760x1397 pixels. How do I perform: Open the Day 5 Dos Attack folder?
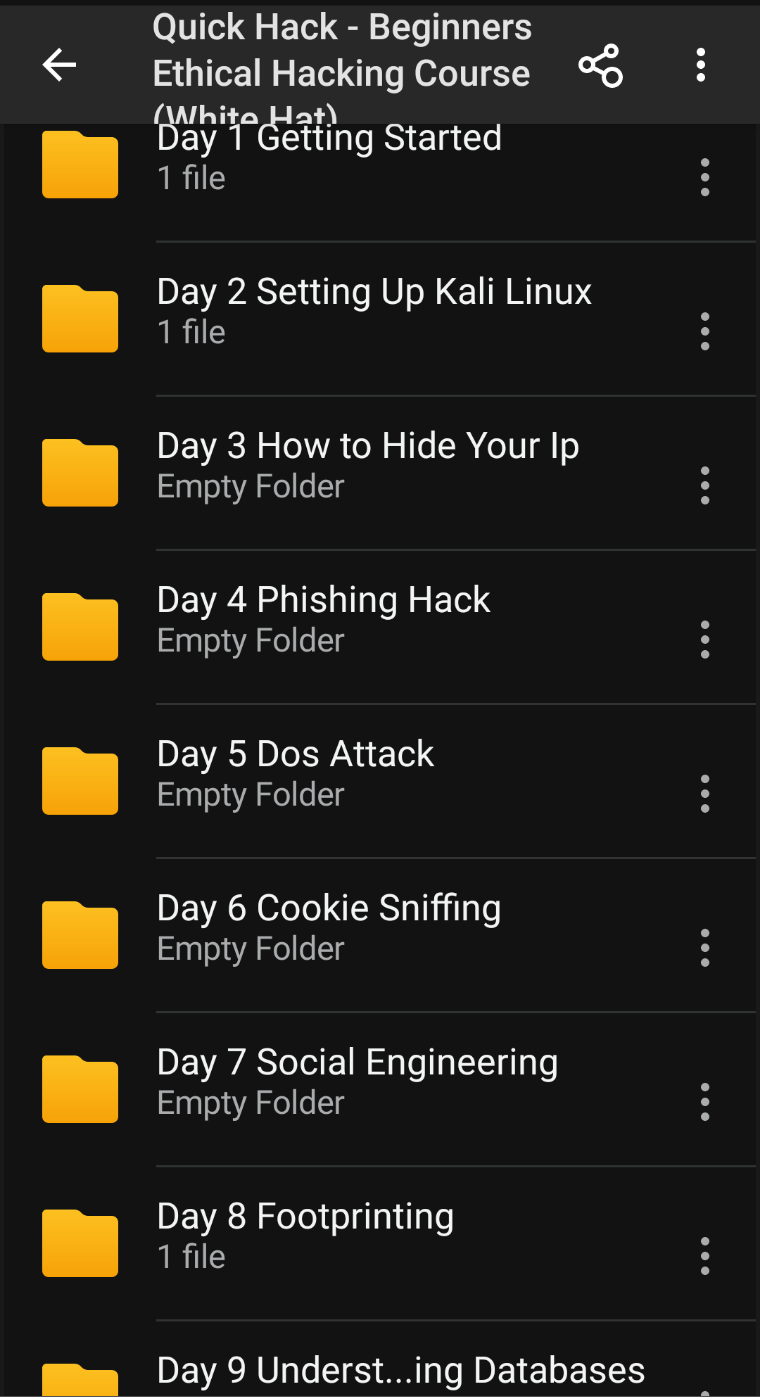click(295, 772)
